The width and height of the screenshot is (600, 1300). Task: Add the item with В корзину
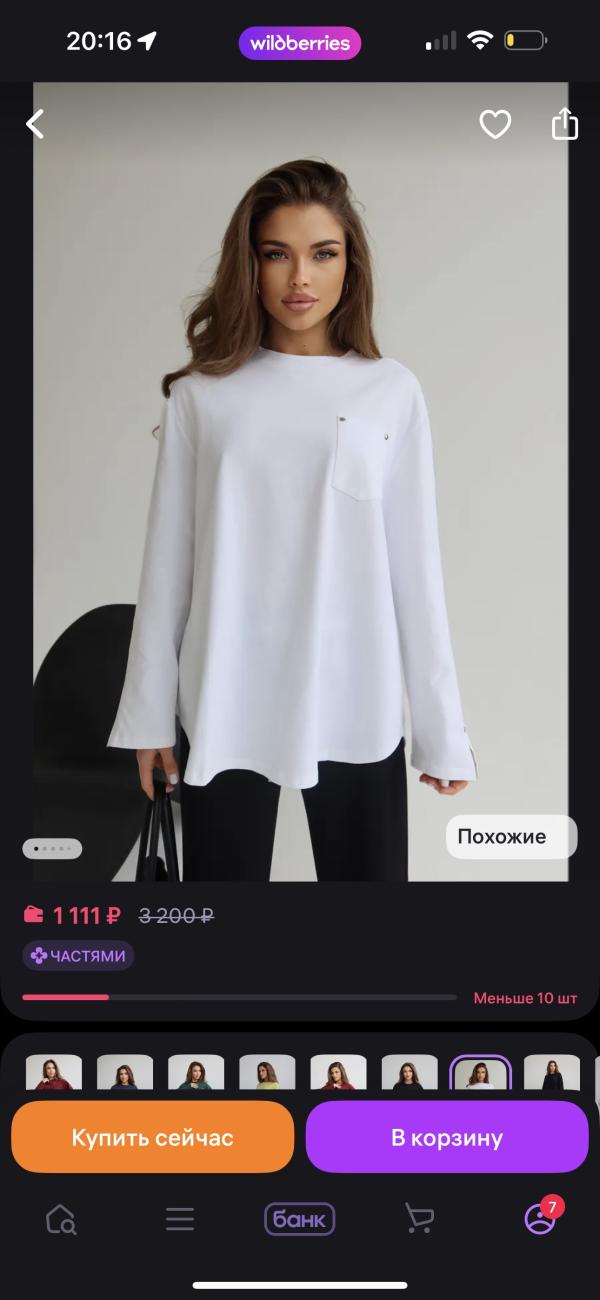446,1137
